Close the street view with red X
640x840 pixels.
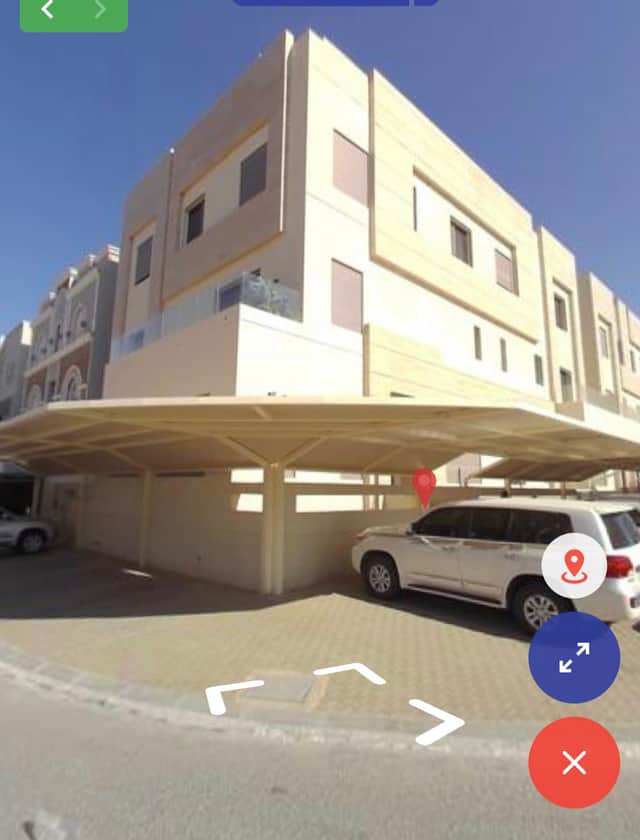pyautogui.click(x=574, y=763)
